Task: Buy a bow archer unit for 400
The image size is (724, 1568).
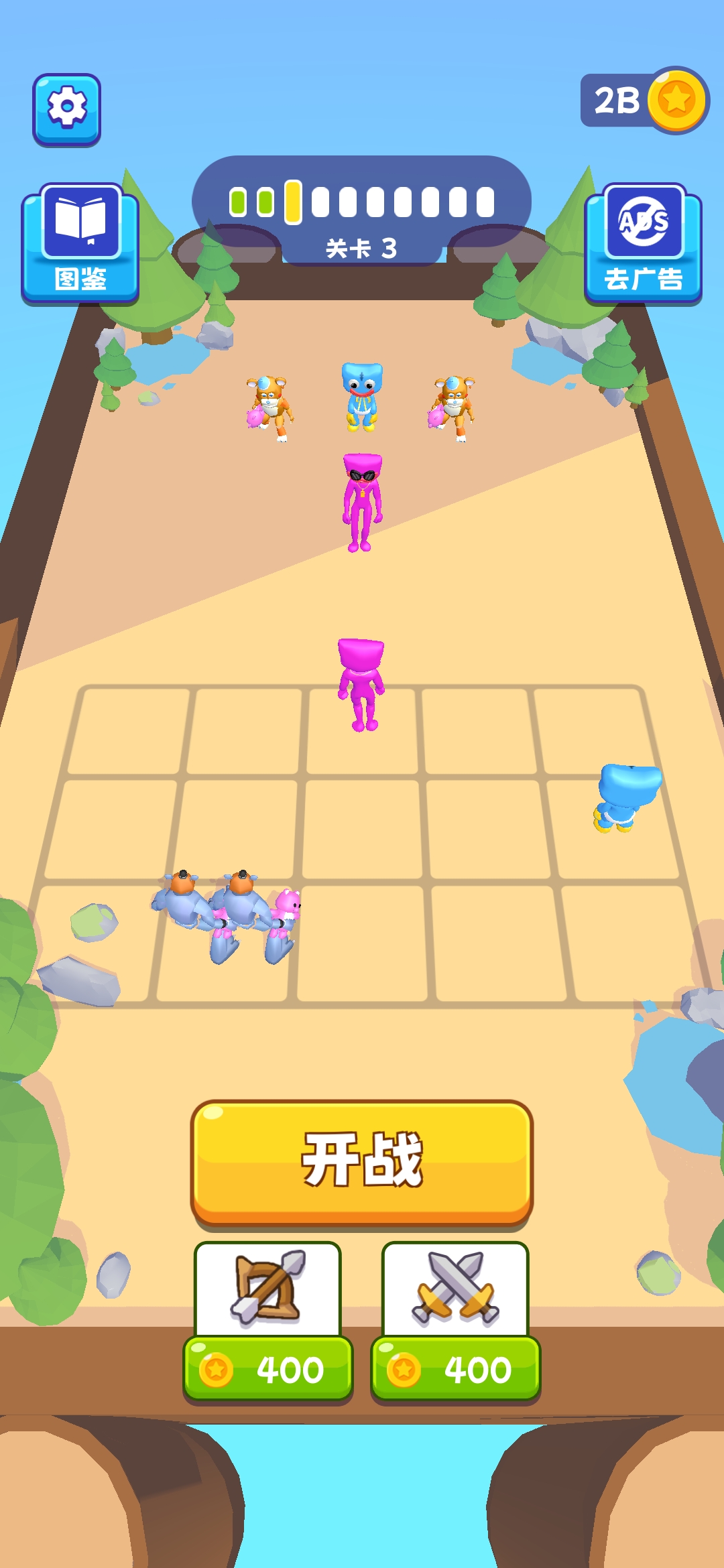Action: pyautogui.click(x=268, y=1321)
